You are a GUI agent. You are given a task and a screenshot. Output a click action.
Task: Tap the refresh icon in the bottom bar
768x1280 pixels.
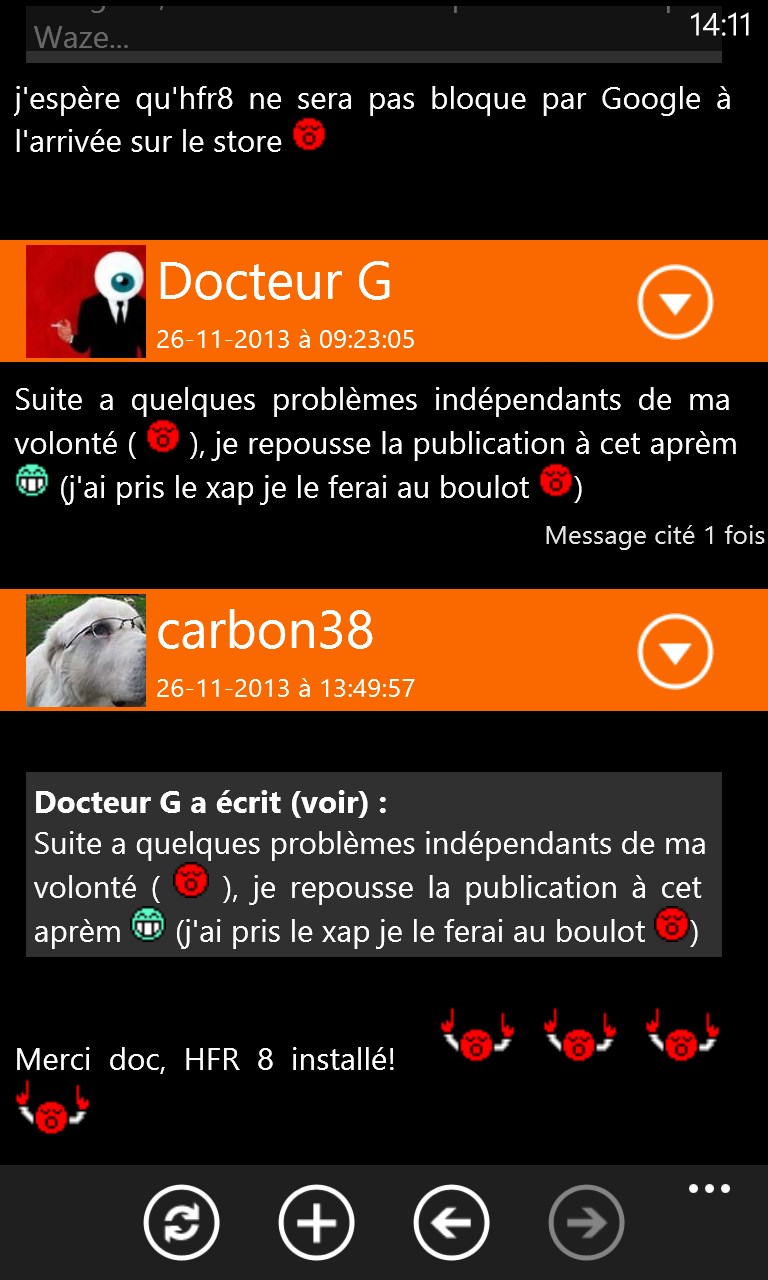pos(181,1222)
